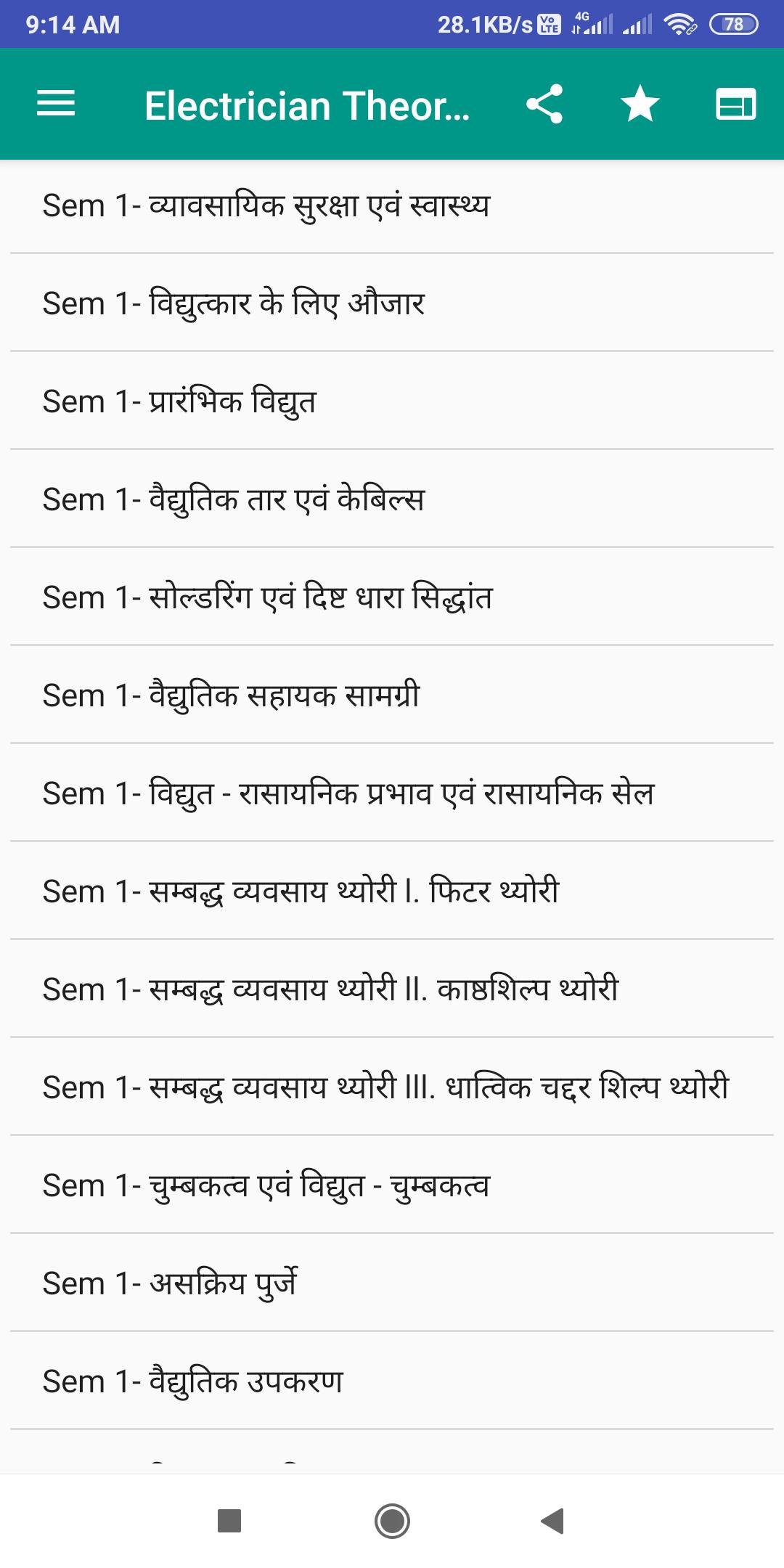Tap the star favorites icon
Image resolution: width=784 pixels, height=1568 pixels.
pos(640,104)
